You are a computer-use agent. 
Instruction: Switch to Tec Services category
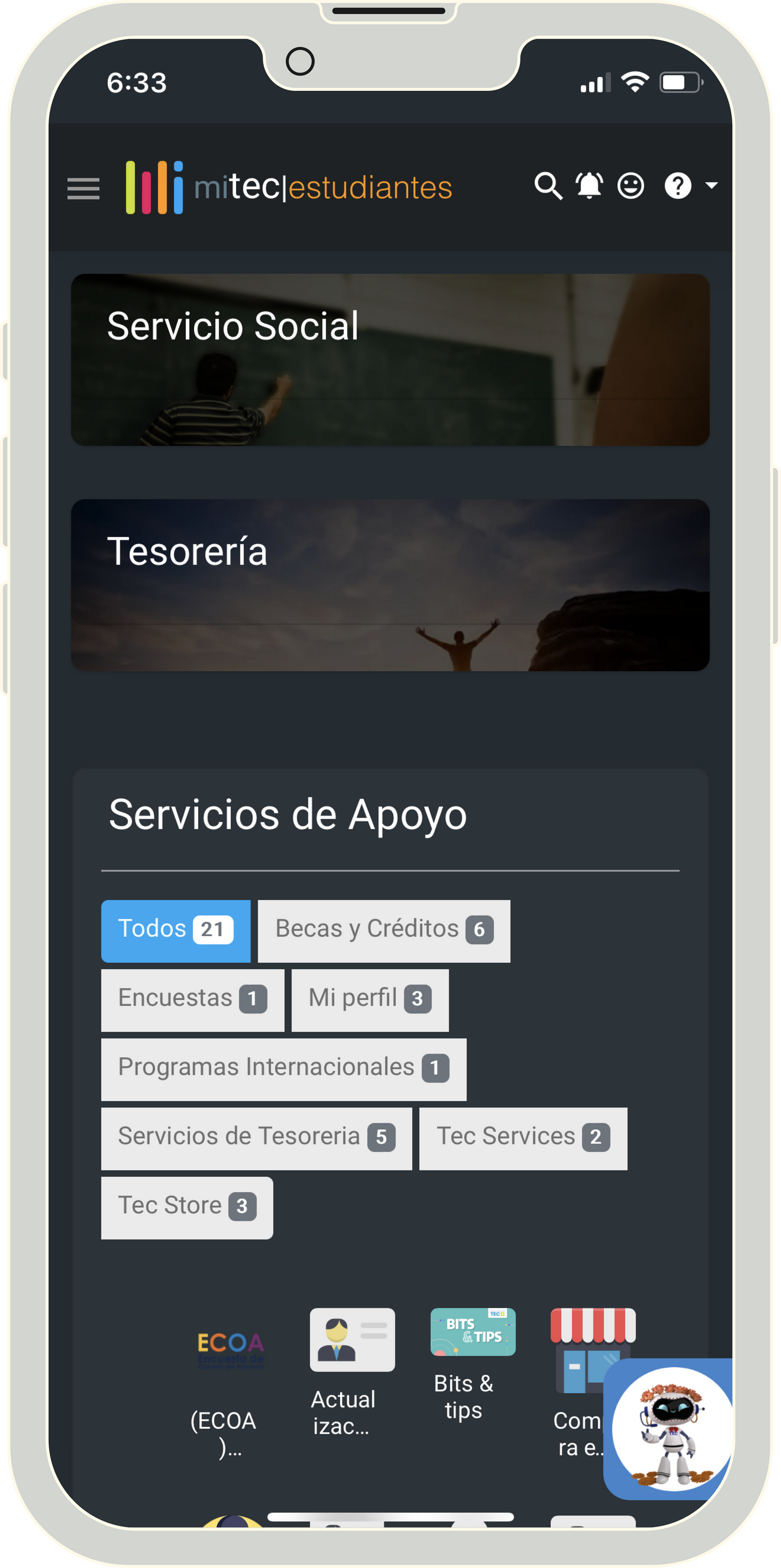click(x=523, y=1138)
